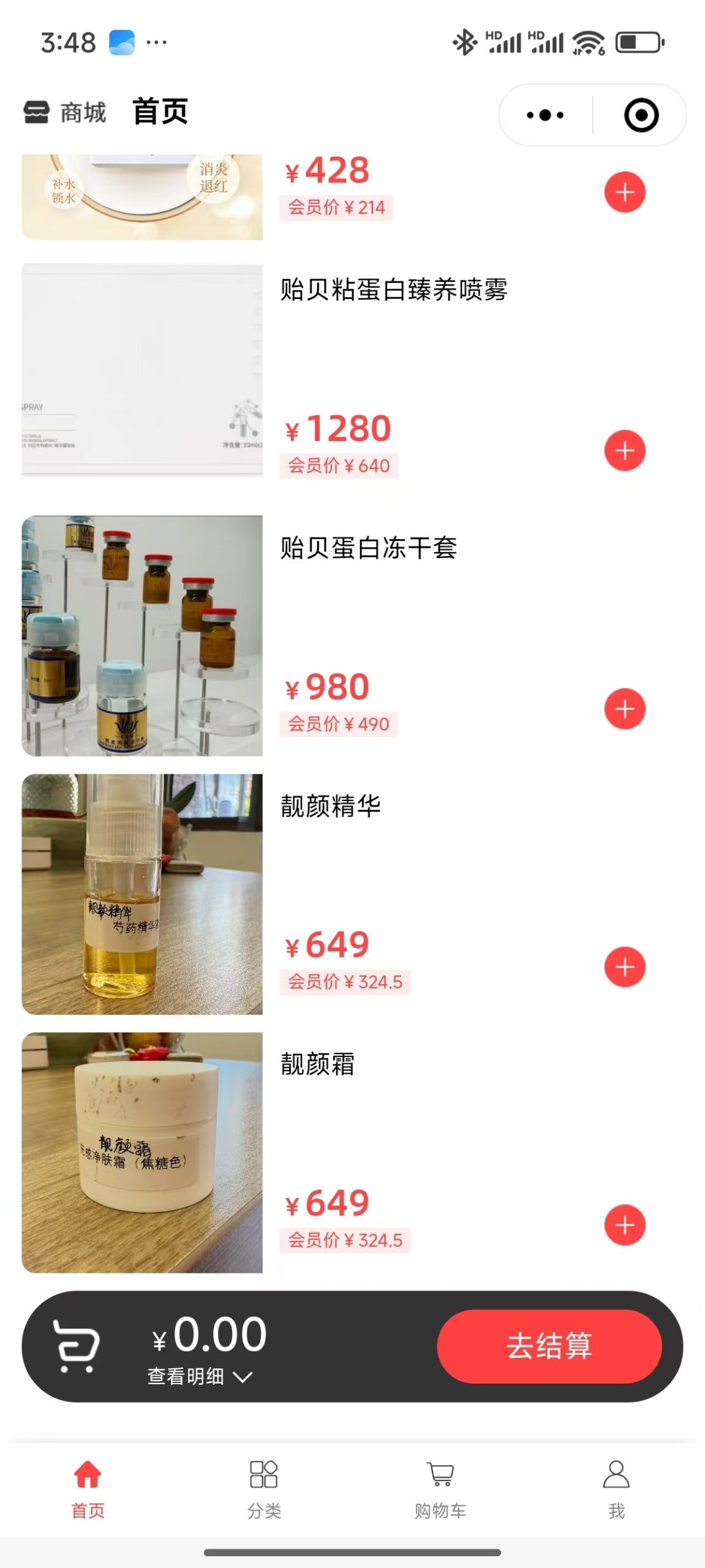Add 贻贝粘蛋白臻养喷雾 to cart
This screenshot has width=705, height=1568.
(624, 451)
